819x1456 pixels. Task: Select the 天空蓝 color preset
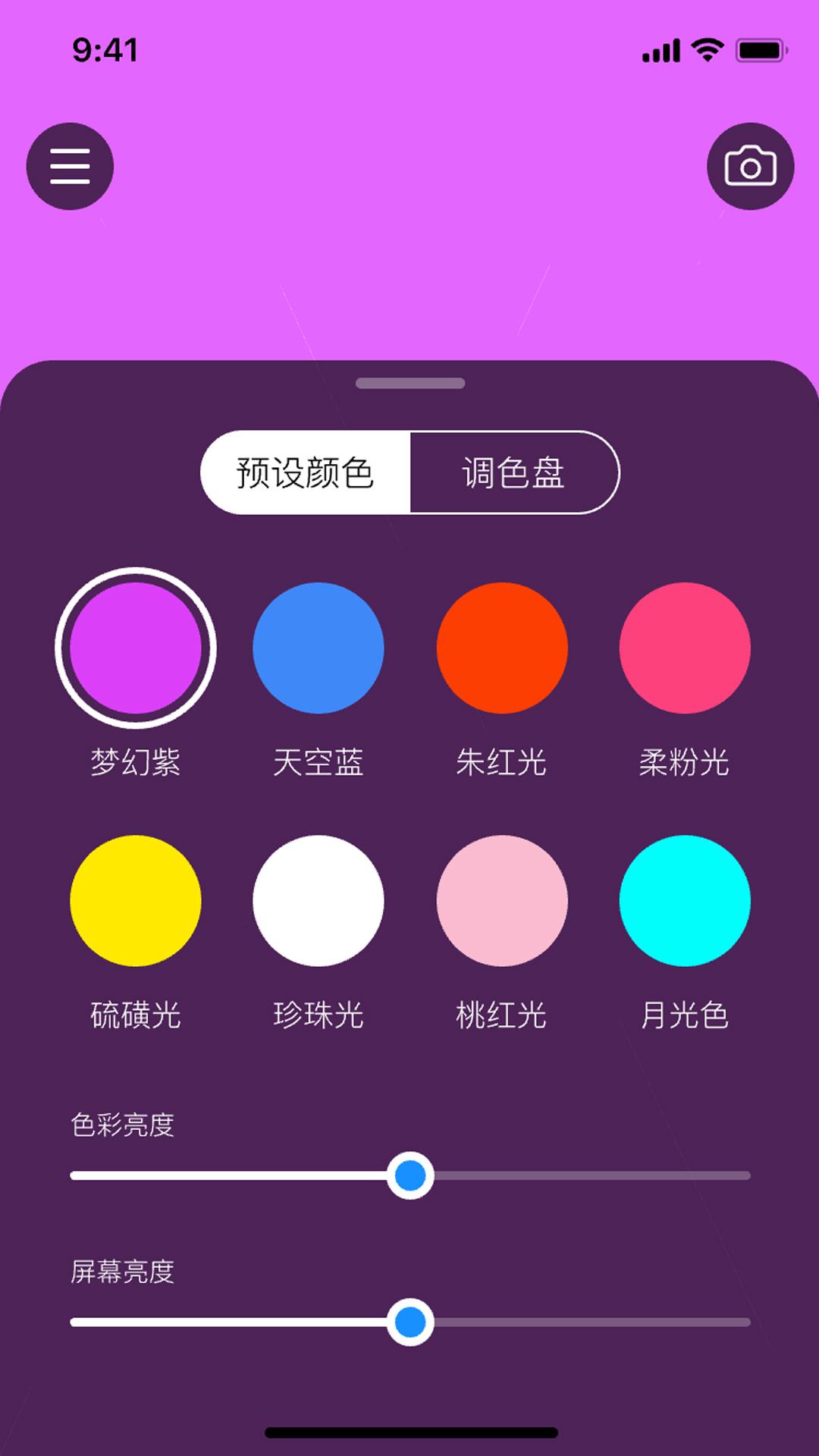coord(318,648)
